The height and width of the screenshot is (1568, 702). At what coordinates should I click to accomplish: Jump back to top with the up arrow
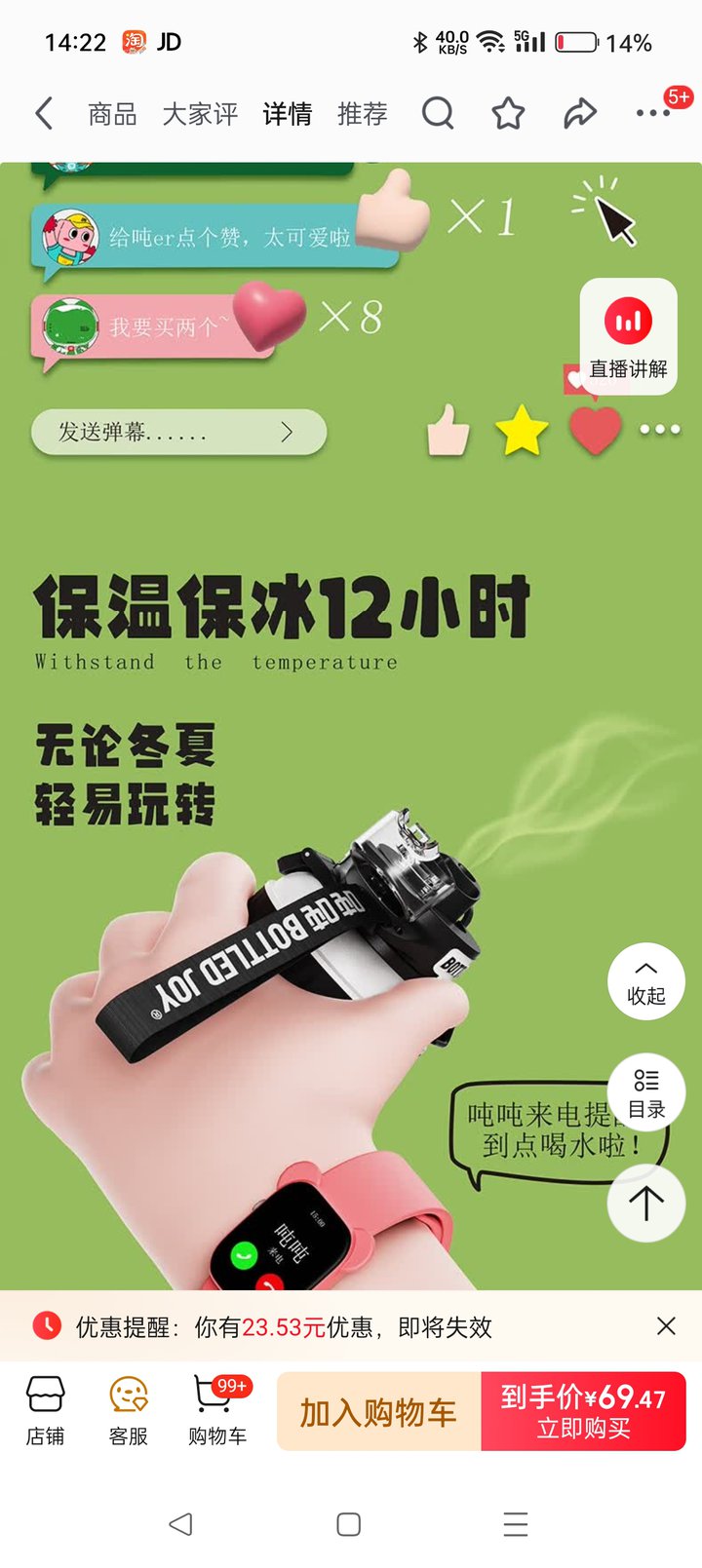646,1203
